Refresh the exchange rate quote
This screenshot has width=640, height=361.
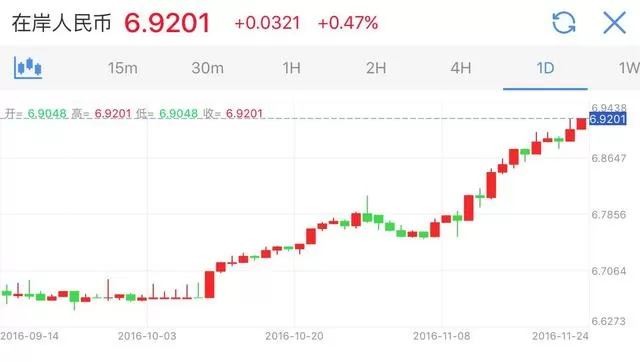click(x=564, y=22)
